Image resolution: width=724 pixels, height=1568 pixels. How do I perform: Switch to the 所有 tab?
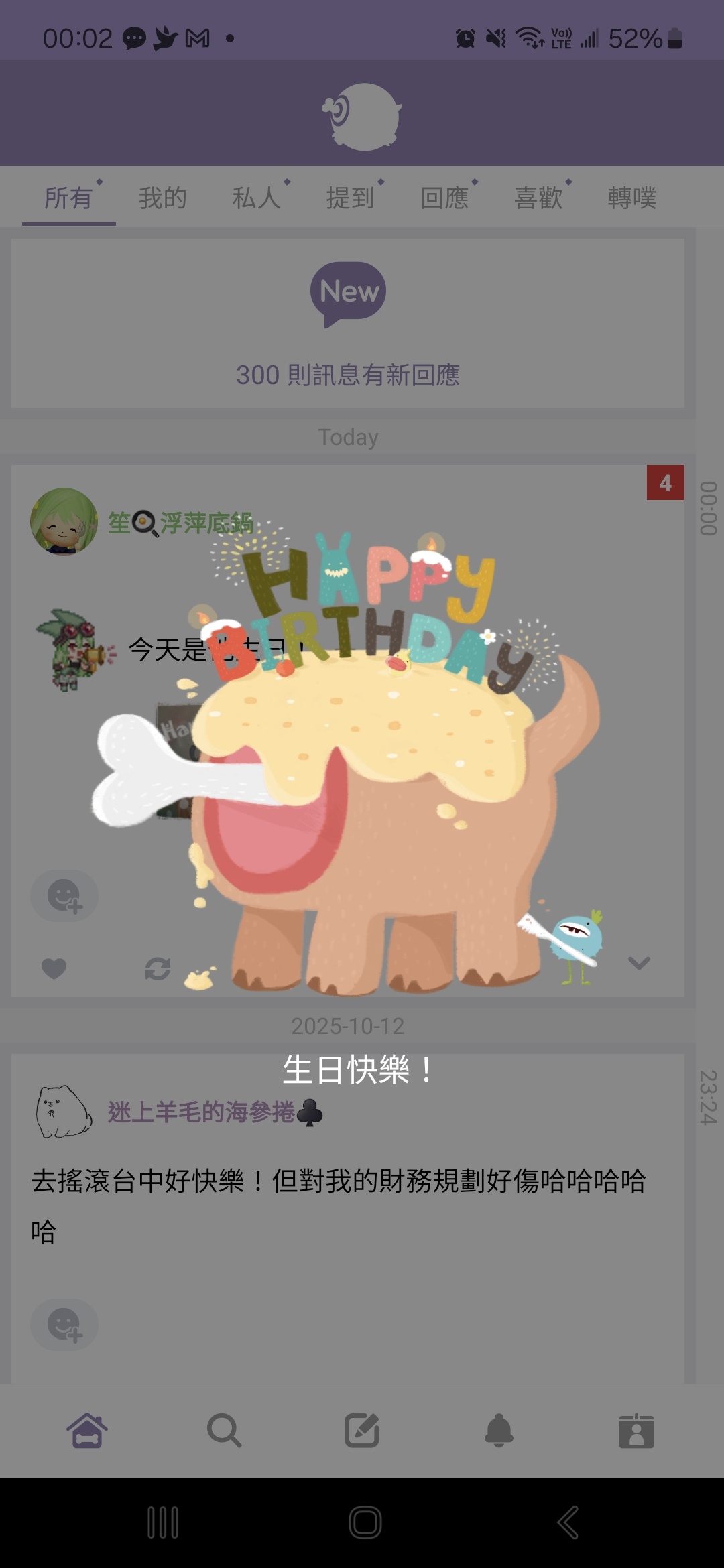pos(68,198)
